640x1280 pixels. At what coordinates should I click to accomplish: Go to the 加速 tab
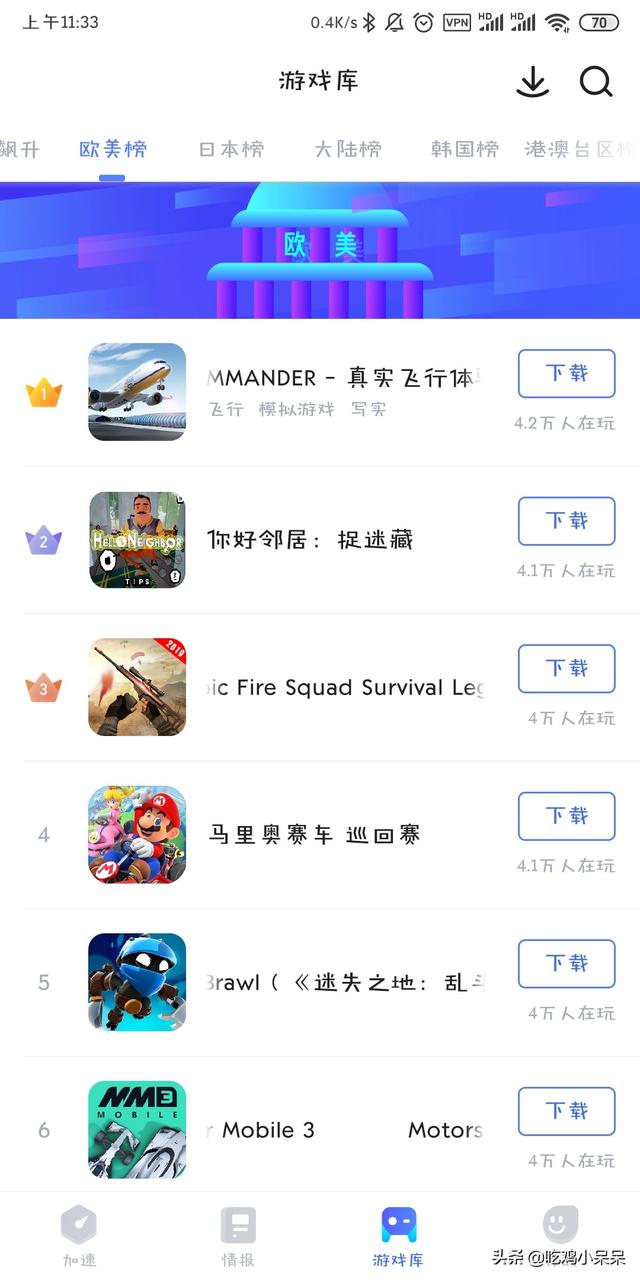coord(79,1236)
